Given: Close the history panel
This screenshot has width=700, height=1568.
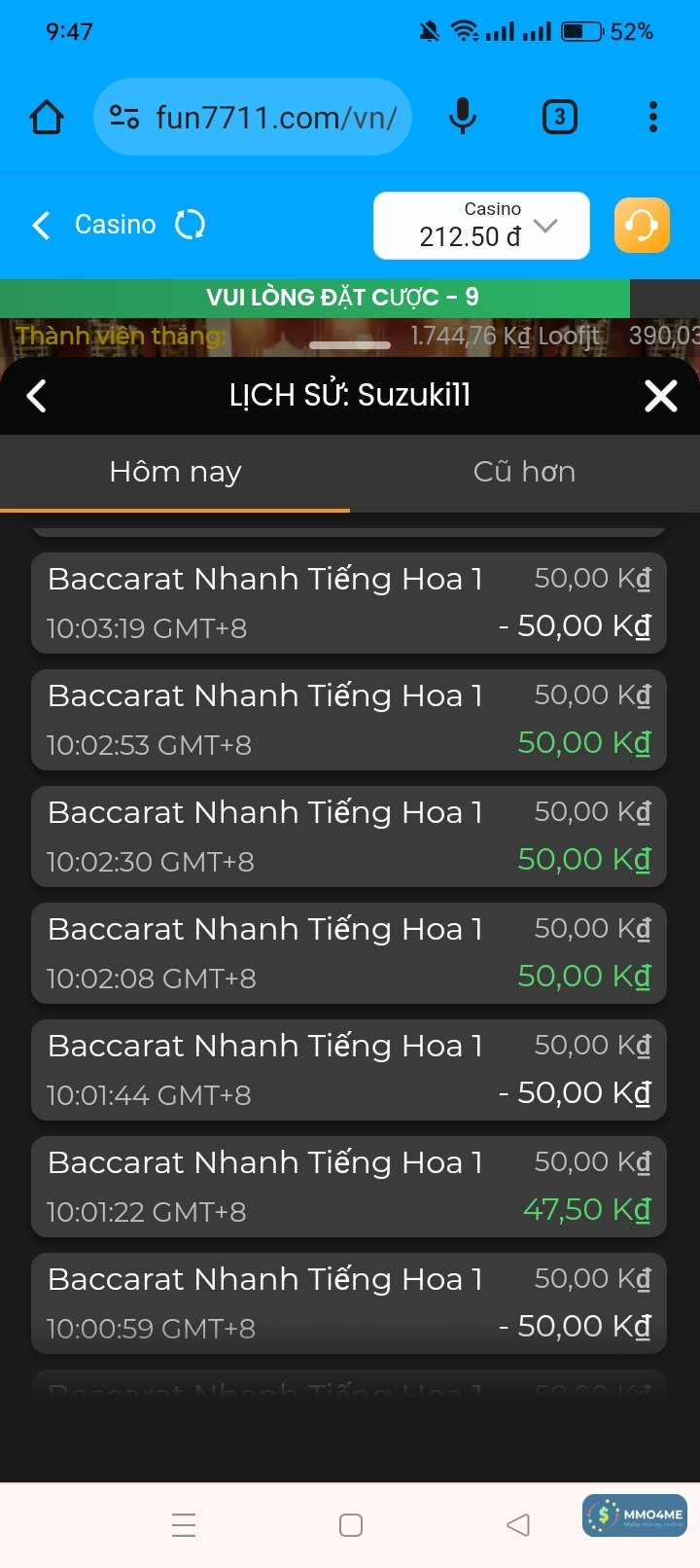Looking at the screenshot, I should click(660, 396).
